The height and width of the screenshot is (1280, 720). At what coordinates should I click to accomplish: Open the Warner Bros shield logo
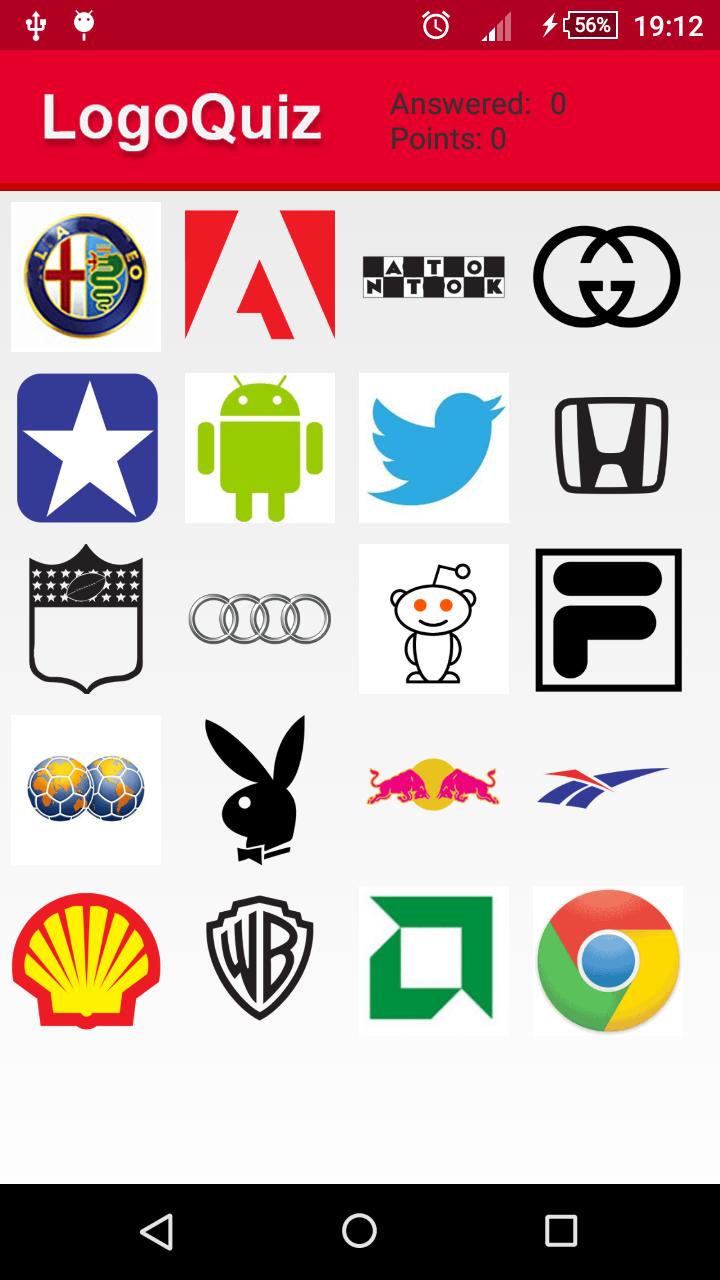pyautogui.click(x=260, y=958)
